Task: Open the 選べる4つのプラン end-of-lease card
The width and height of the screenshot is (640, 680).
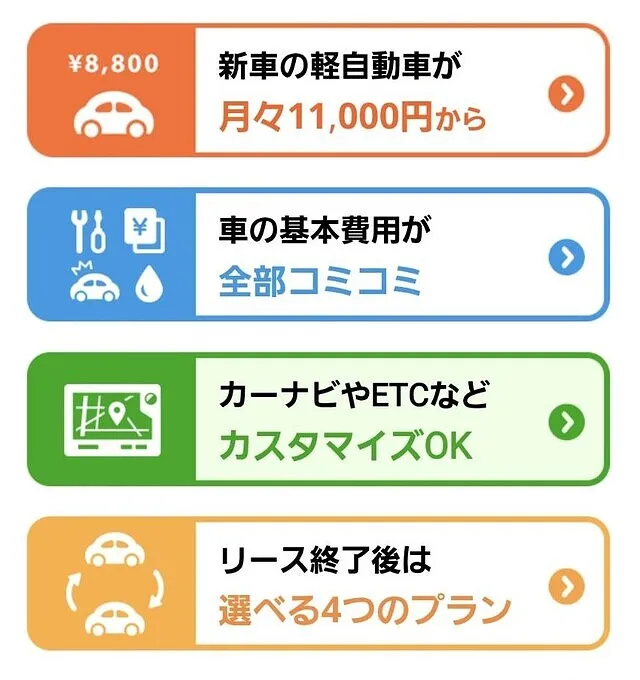Action: click(x=320, y=584)
